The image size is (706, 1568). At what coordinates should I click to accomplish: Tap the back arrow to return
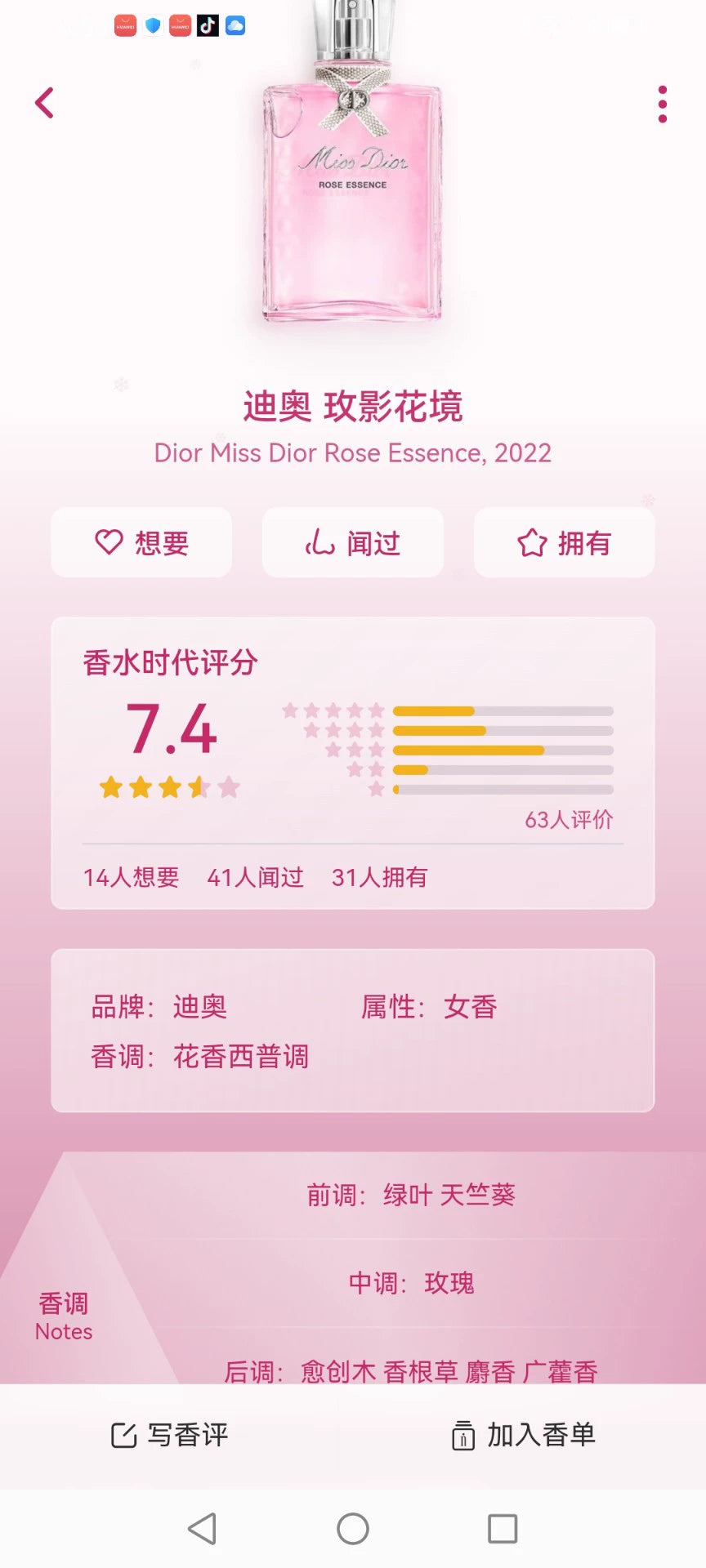pos(44,103)
